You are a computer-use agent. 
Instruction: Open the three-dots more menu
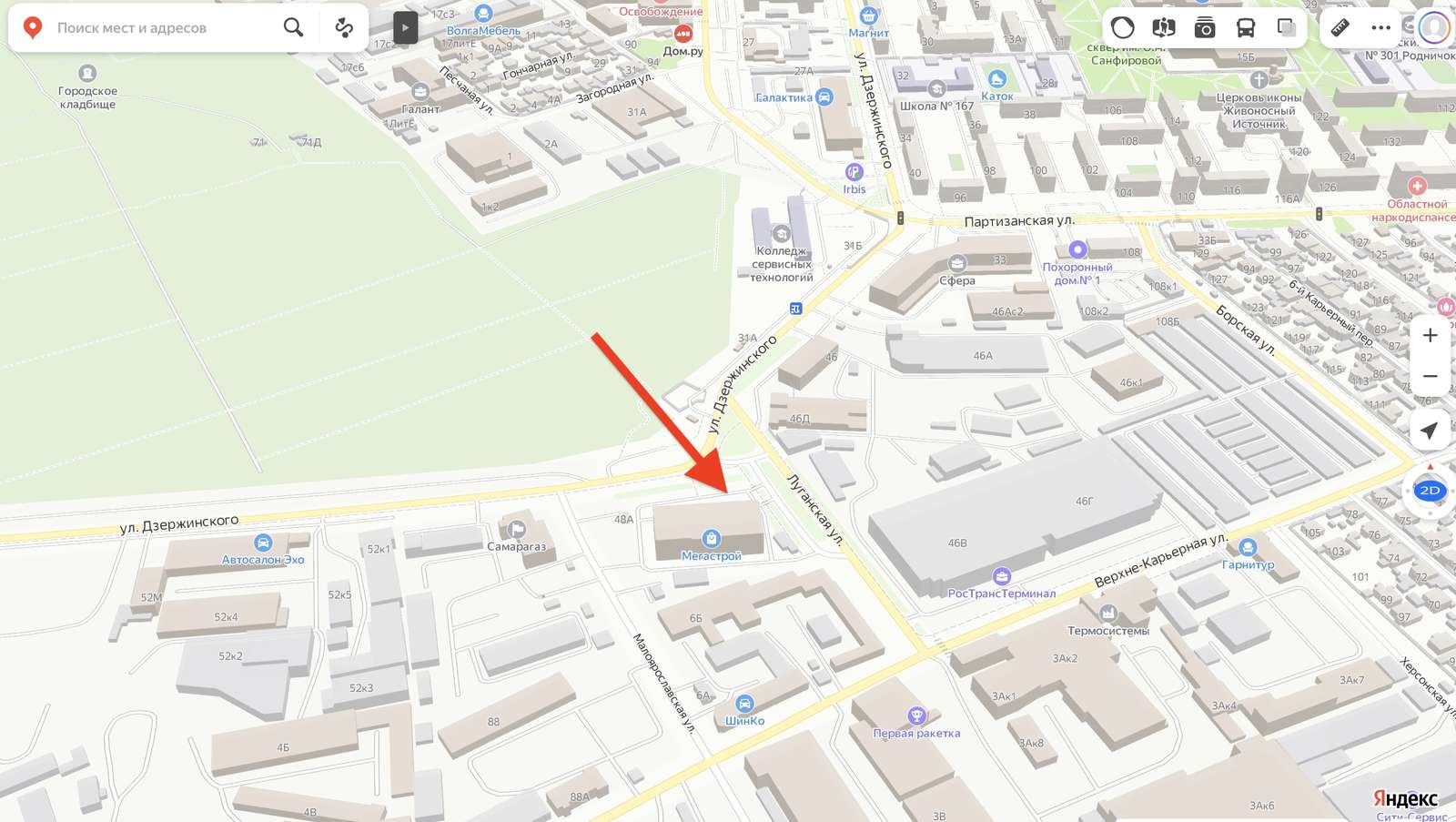(1380, 28)
